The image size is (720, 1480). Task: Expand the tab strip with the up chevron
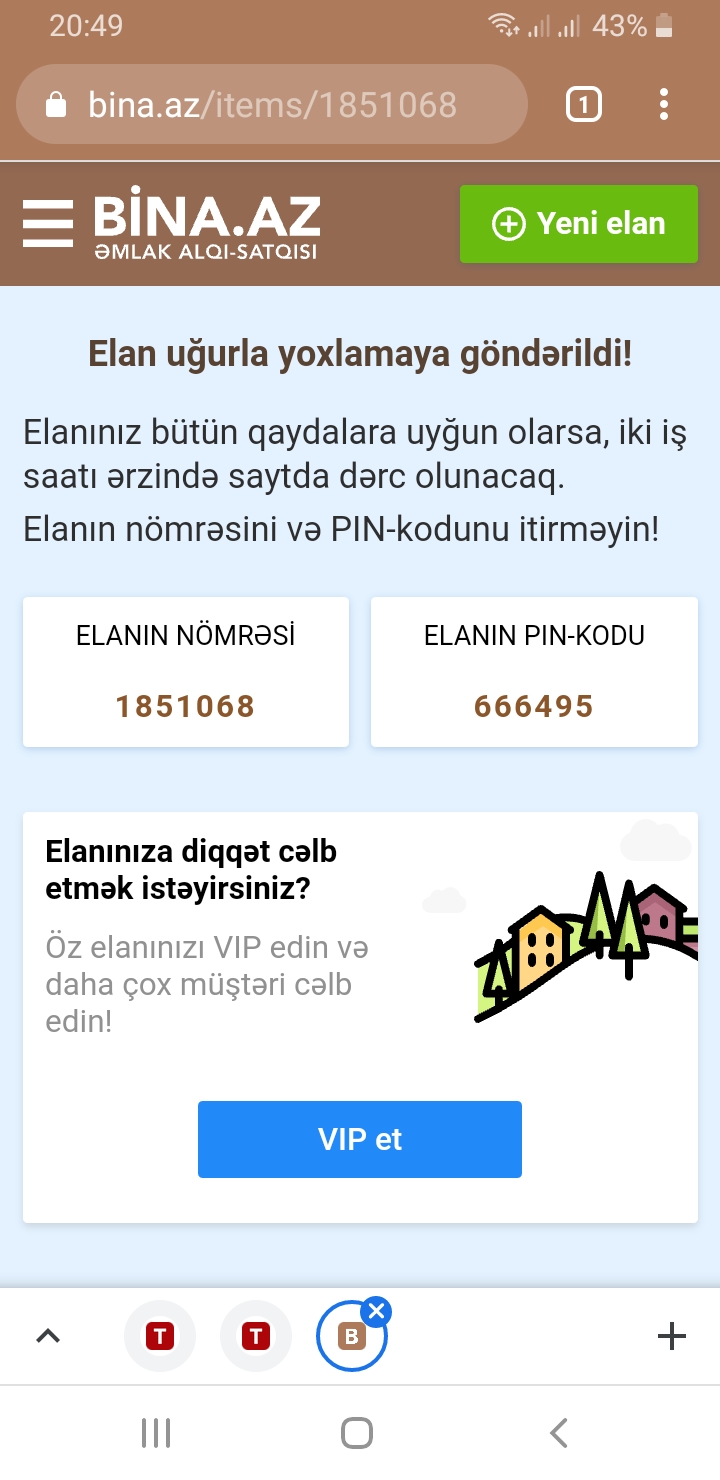click(x=48, y=1336)
